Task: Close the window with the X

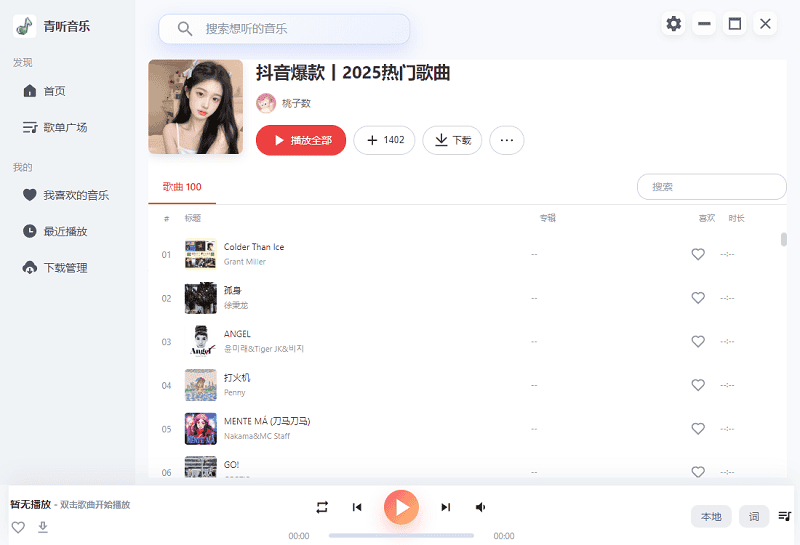Action: click(765, 23)
